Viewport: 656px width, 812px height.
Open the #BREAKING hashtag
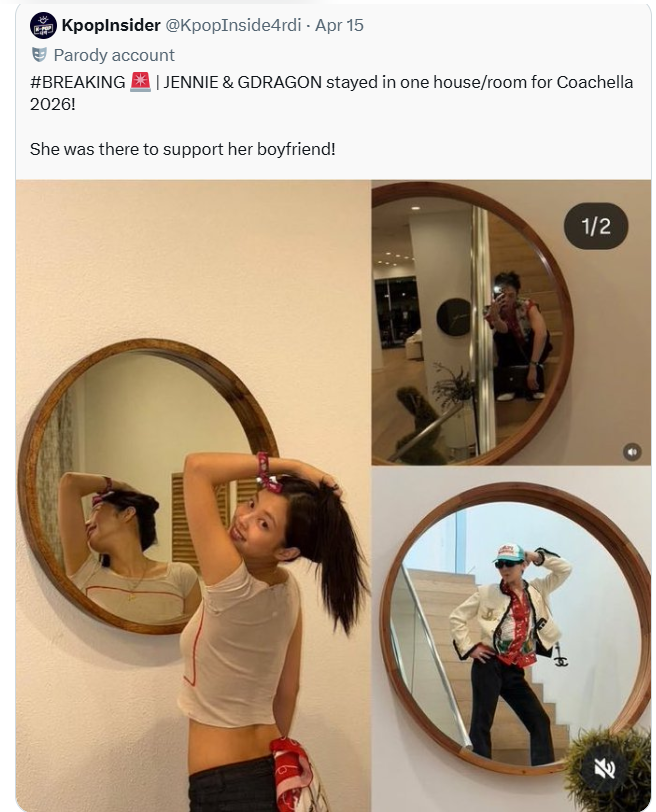[x=78, y=82]
